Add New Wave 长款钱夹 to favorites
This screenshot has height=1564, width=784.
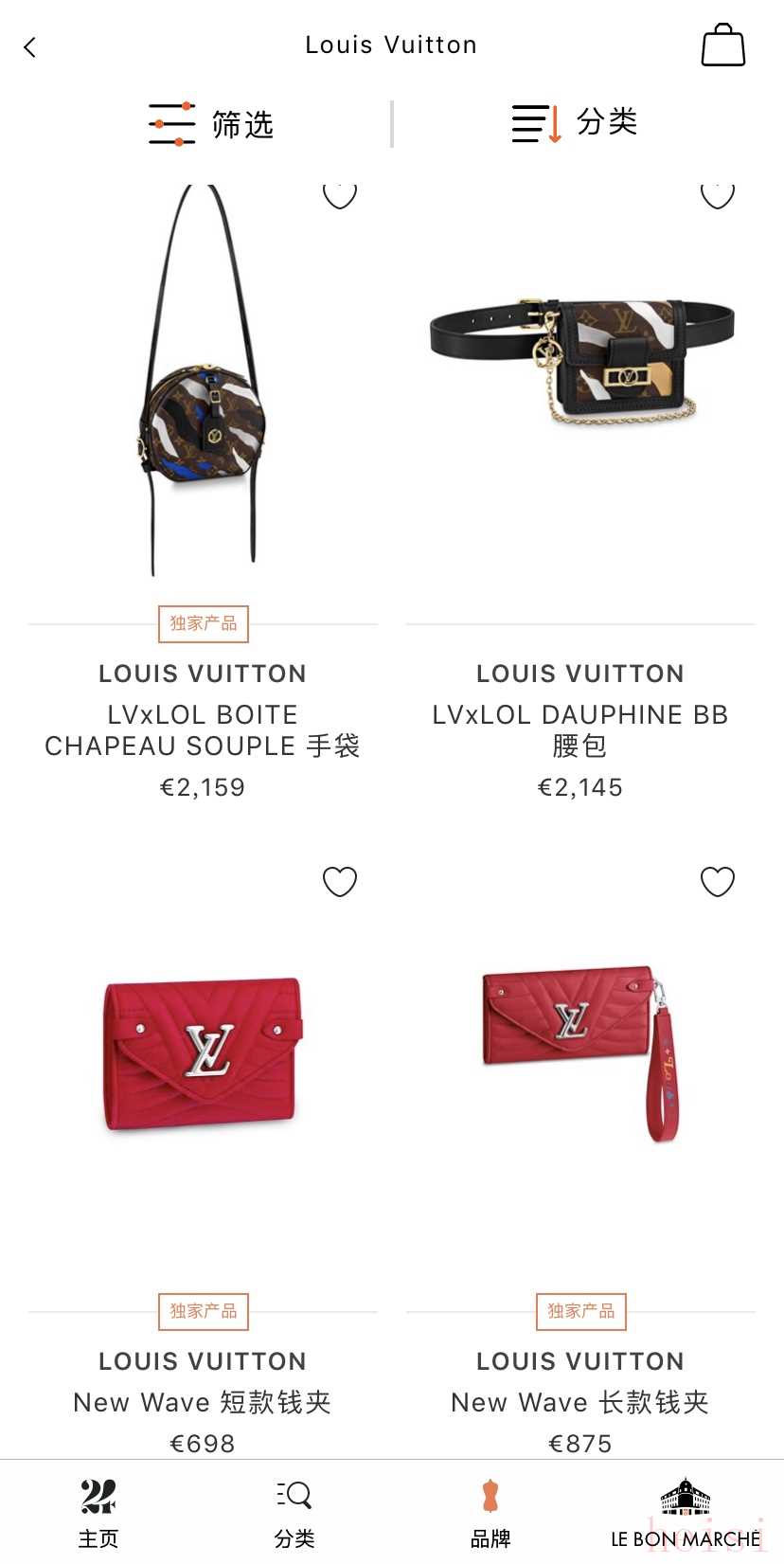coord(717,882)
